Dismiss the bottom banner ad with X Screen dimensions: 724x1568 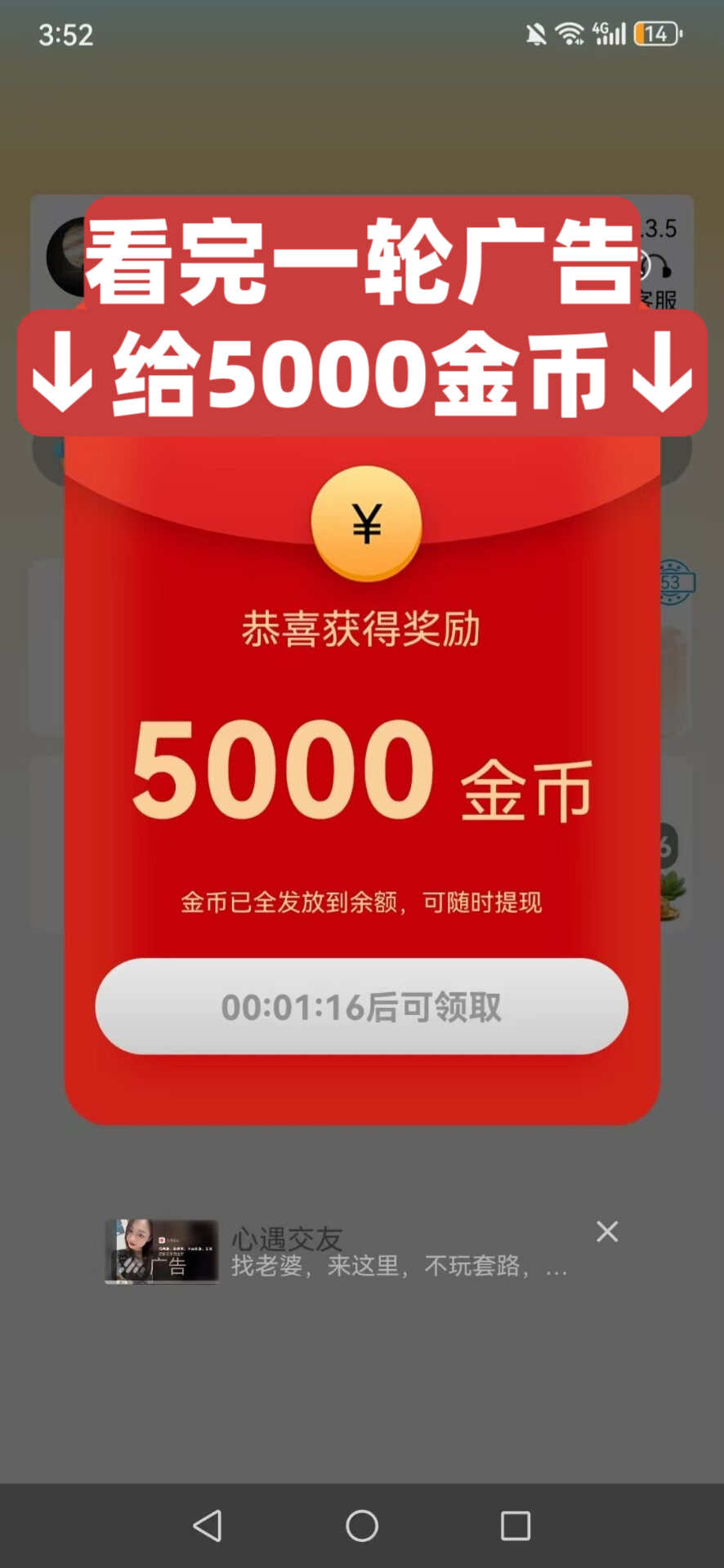click(x=607, y=1231)
